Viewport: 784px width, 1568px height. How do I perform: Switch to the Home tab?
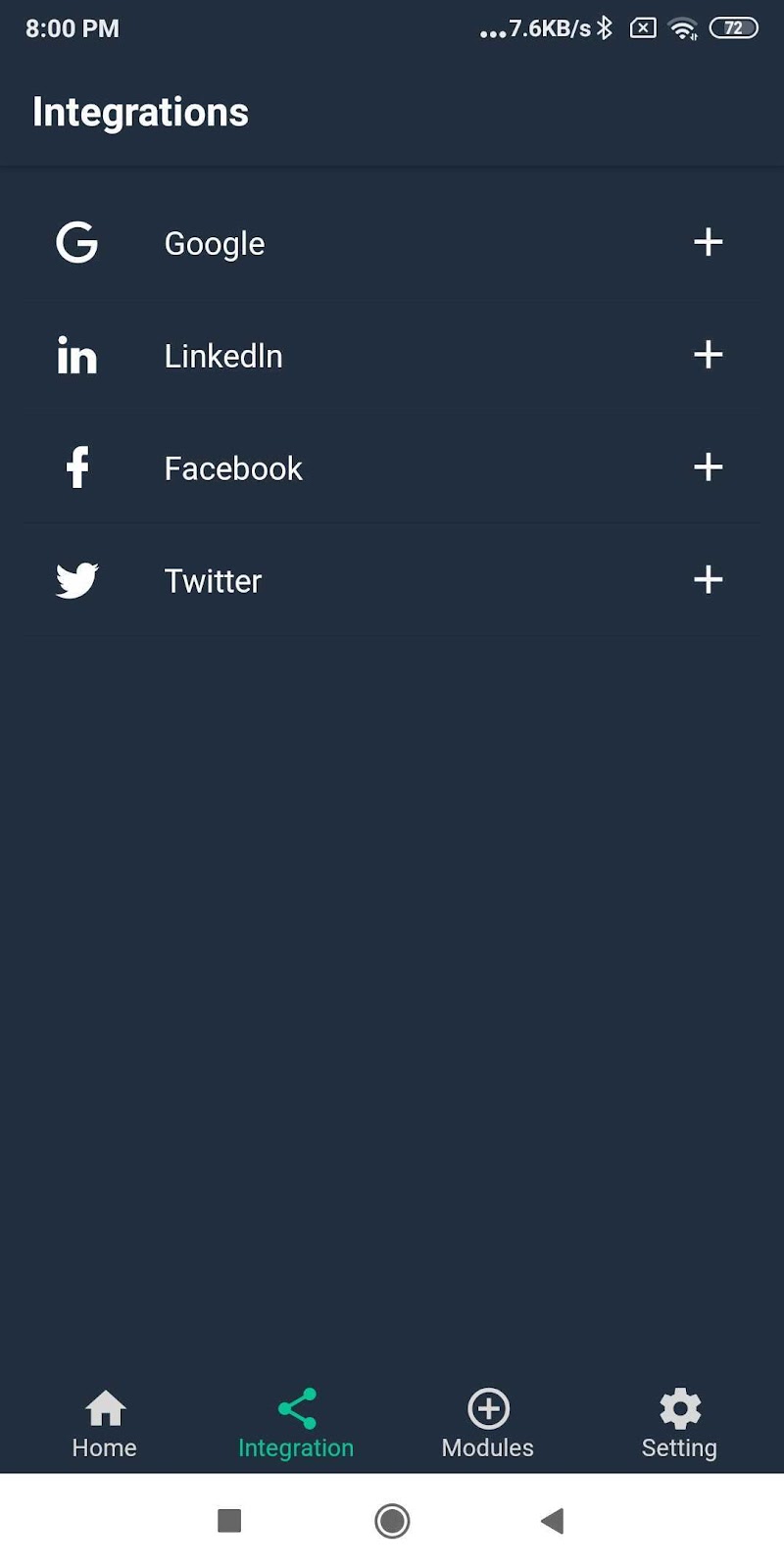[105, 1423]
